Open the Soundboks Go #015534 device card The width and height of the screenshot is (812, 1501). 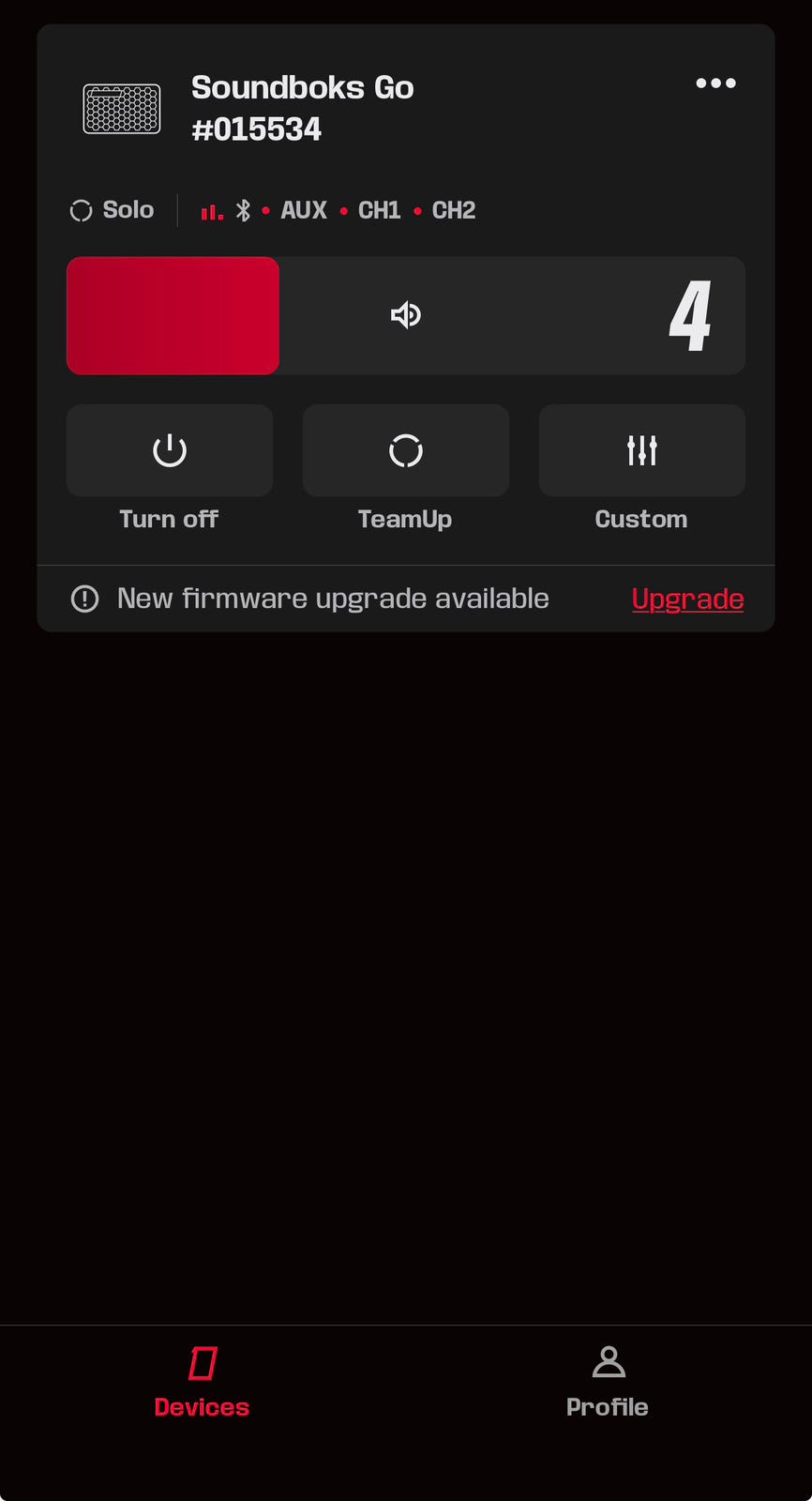[x=302, y=108]
